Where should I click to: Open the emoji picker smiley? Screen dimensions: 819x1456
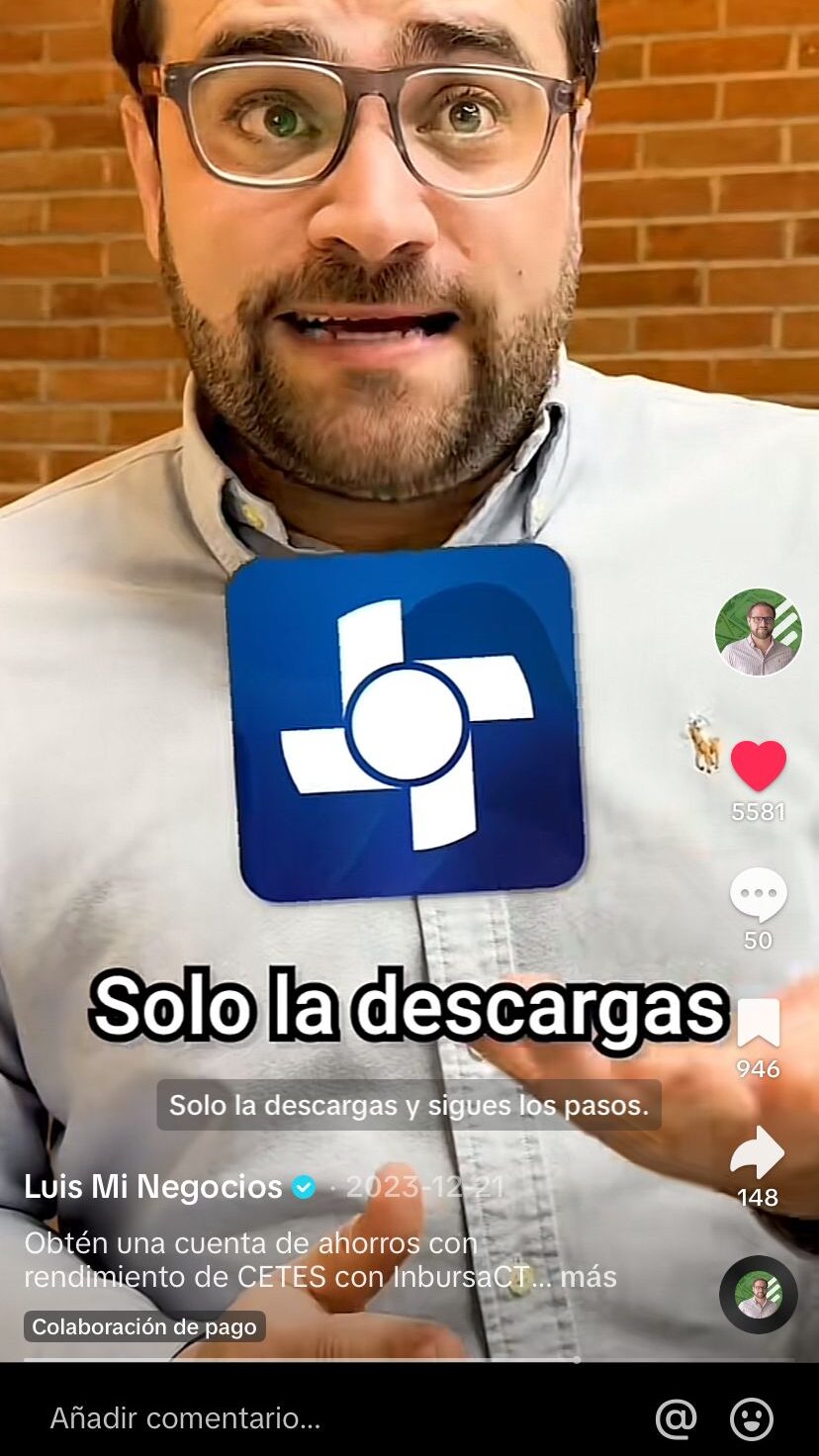click(x=752, y=1419)
